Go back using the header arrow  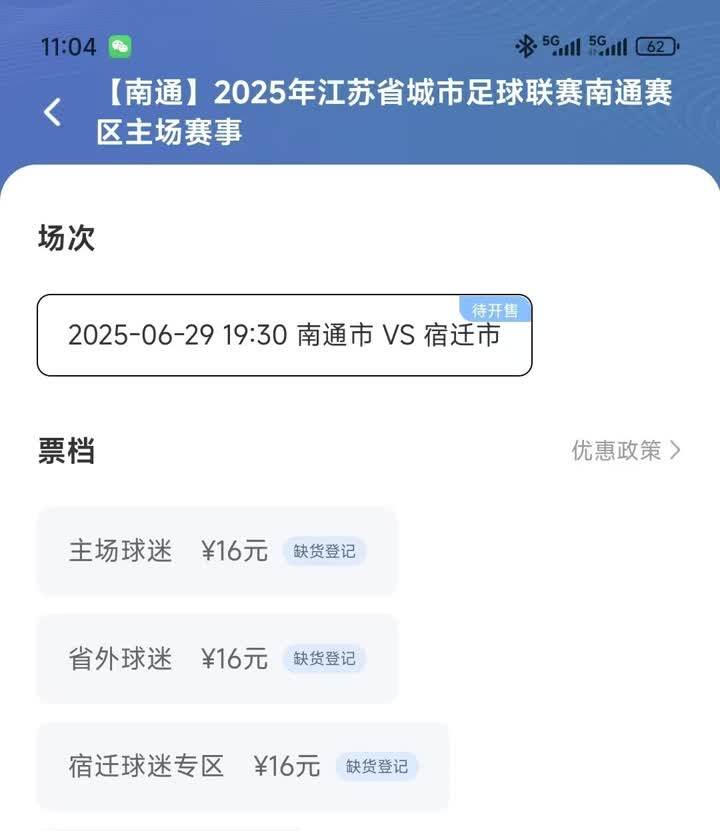click(x=53, y=112)
